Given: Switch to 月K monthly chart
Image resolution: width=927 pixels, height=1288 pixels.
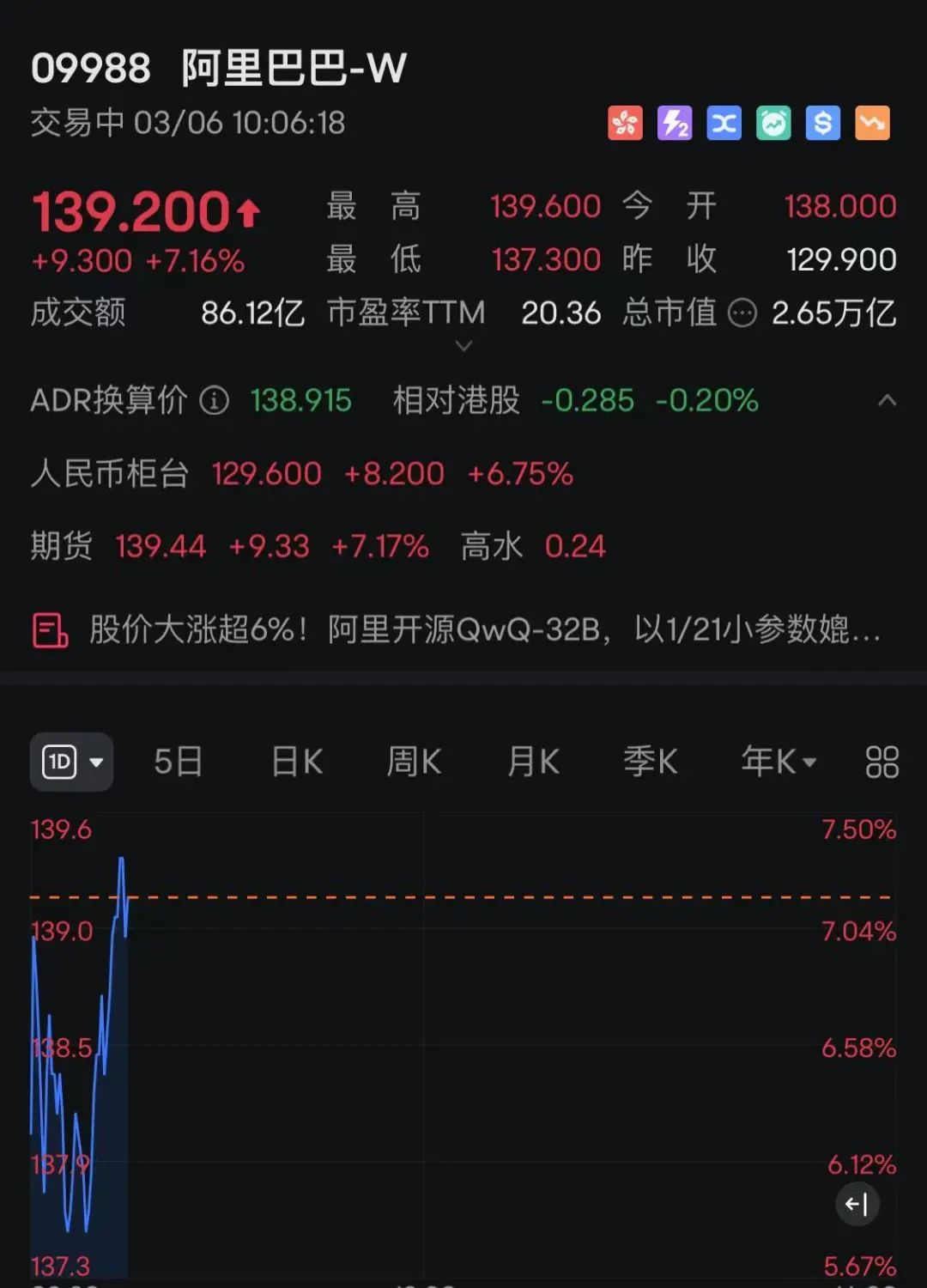Looking at the screenshot, I should pos(533,762).
